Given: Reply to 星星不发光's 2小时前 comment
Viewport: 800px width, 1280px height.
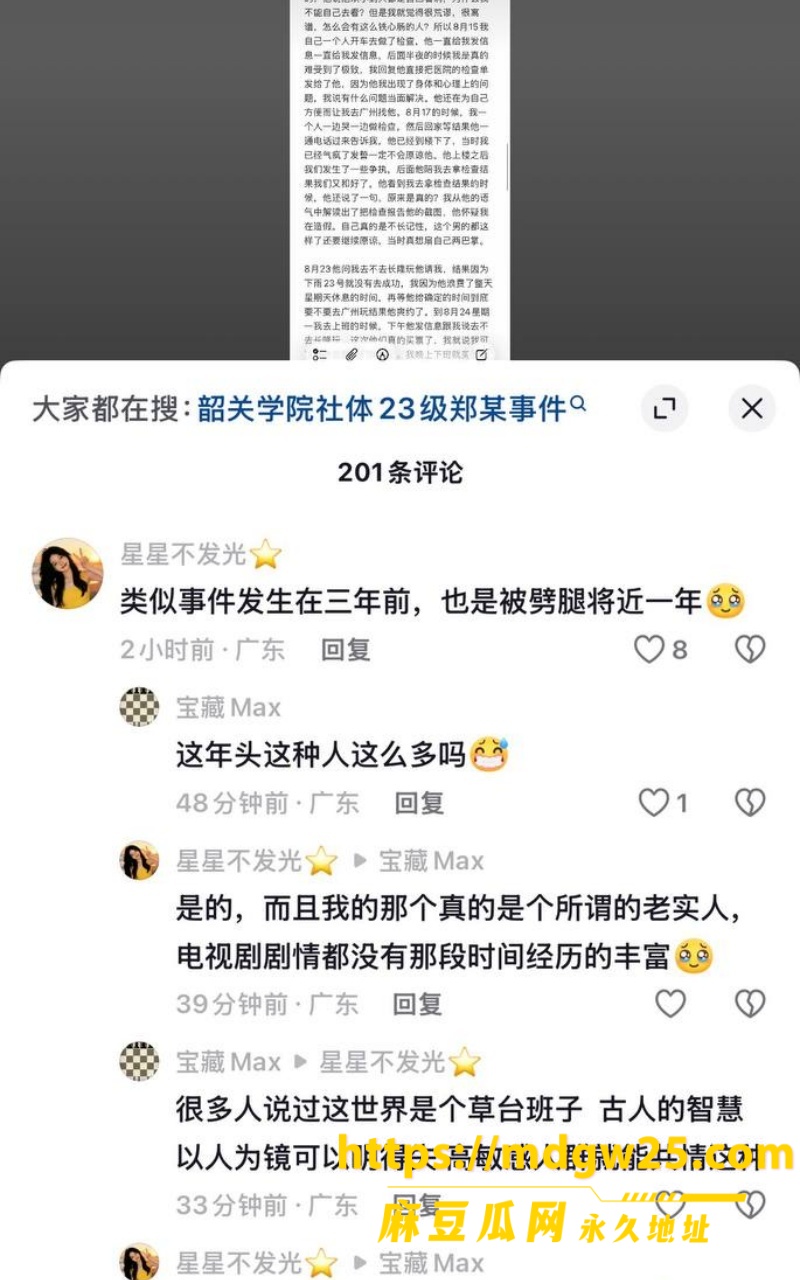Looking at the screenshot, I should (346, 650).
